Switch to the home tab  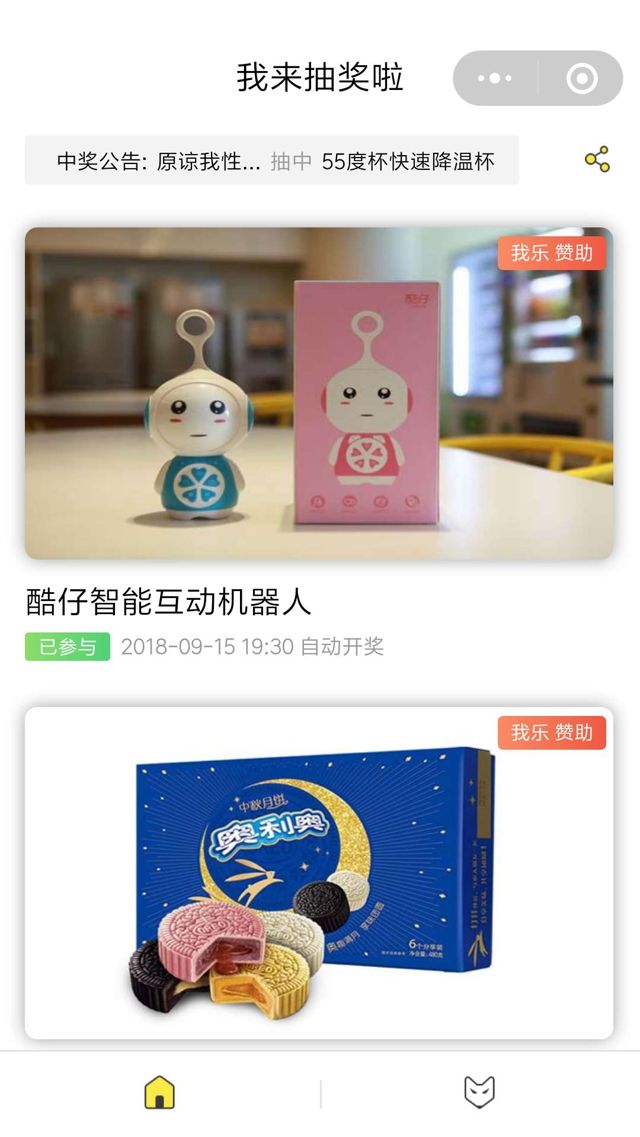pos(160,1092)
